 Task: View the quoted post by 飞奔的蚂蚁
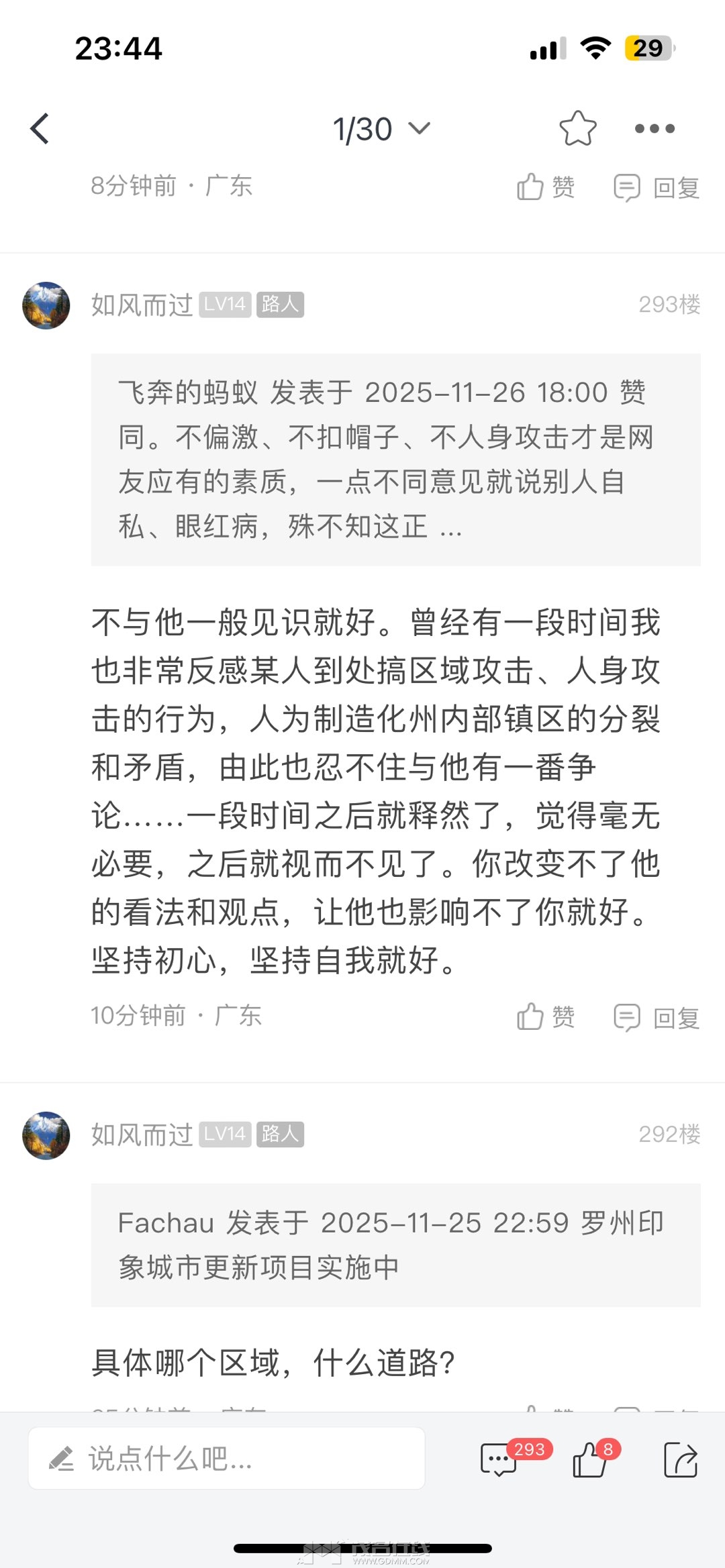click(395, 460)
